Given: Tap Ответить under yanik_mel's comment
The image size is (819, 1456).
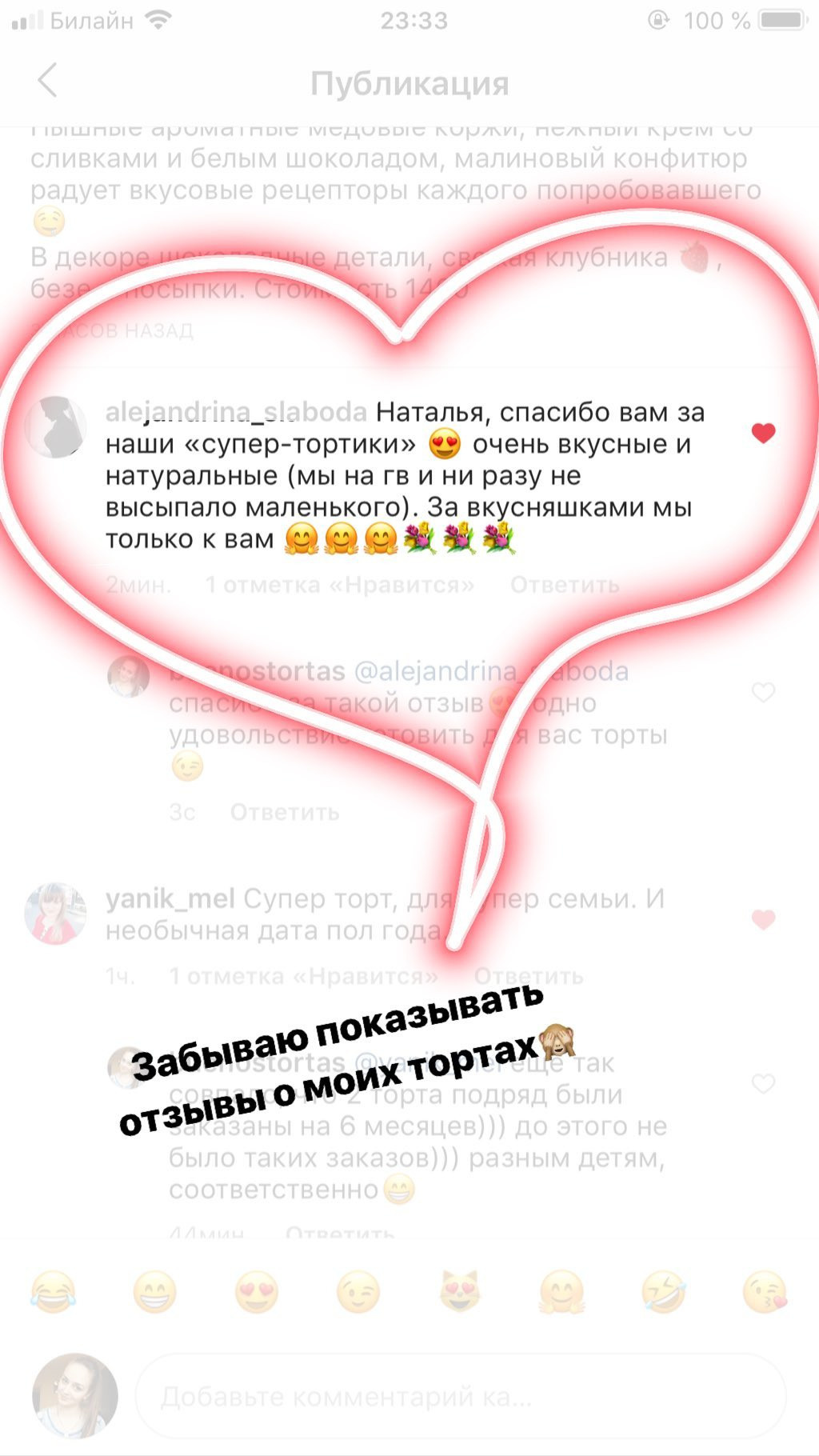Looking at the screenshot, I should tap(530, 976).
